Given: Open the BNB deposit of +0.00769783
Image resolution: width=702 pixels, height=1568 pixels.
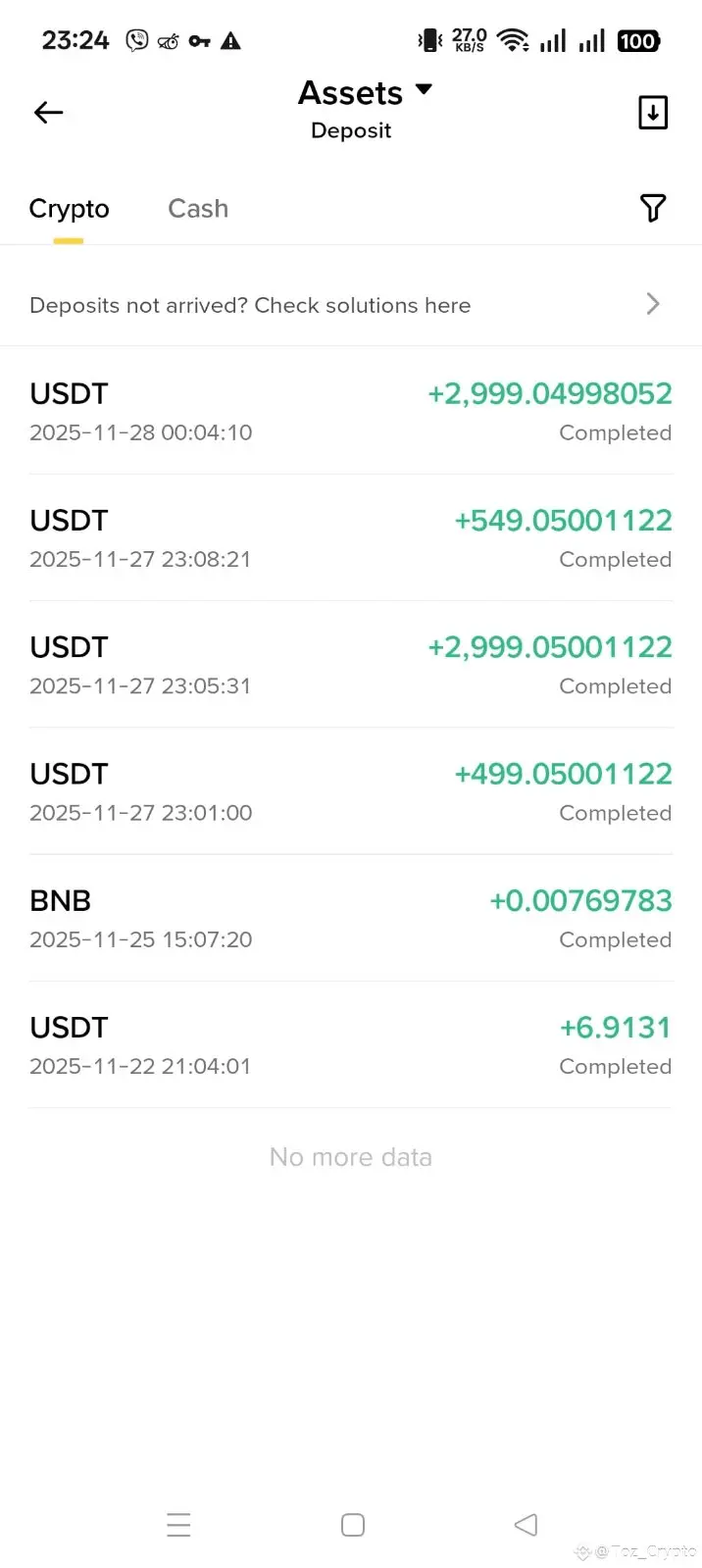Looking at the screenshot, I should pyautogui.click(x=350, y=918).
